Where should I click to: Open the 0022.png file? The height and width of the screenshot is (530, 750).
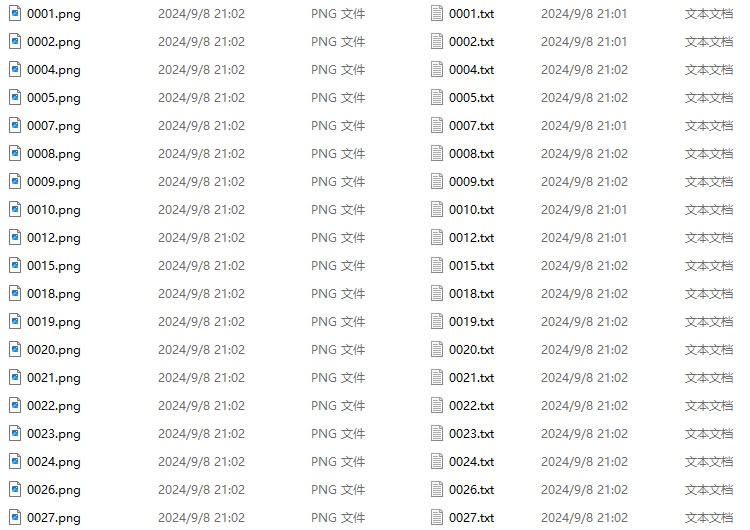(x=54, y=406)
